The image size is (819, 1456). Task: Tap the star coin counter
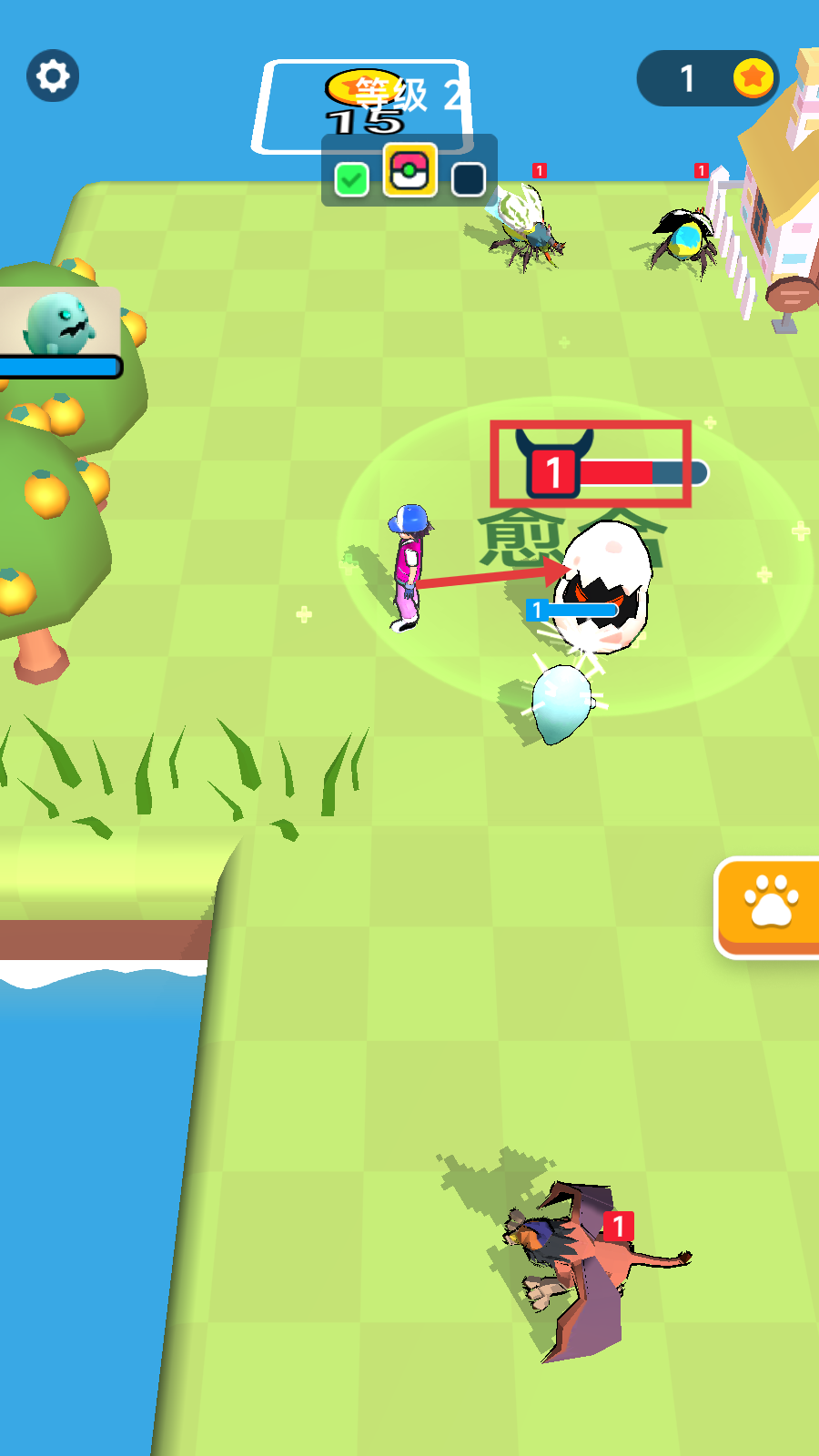(708, 79)
